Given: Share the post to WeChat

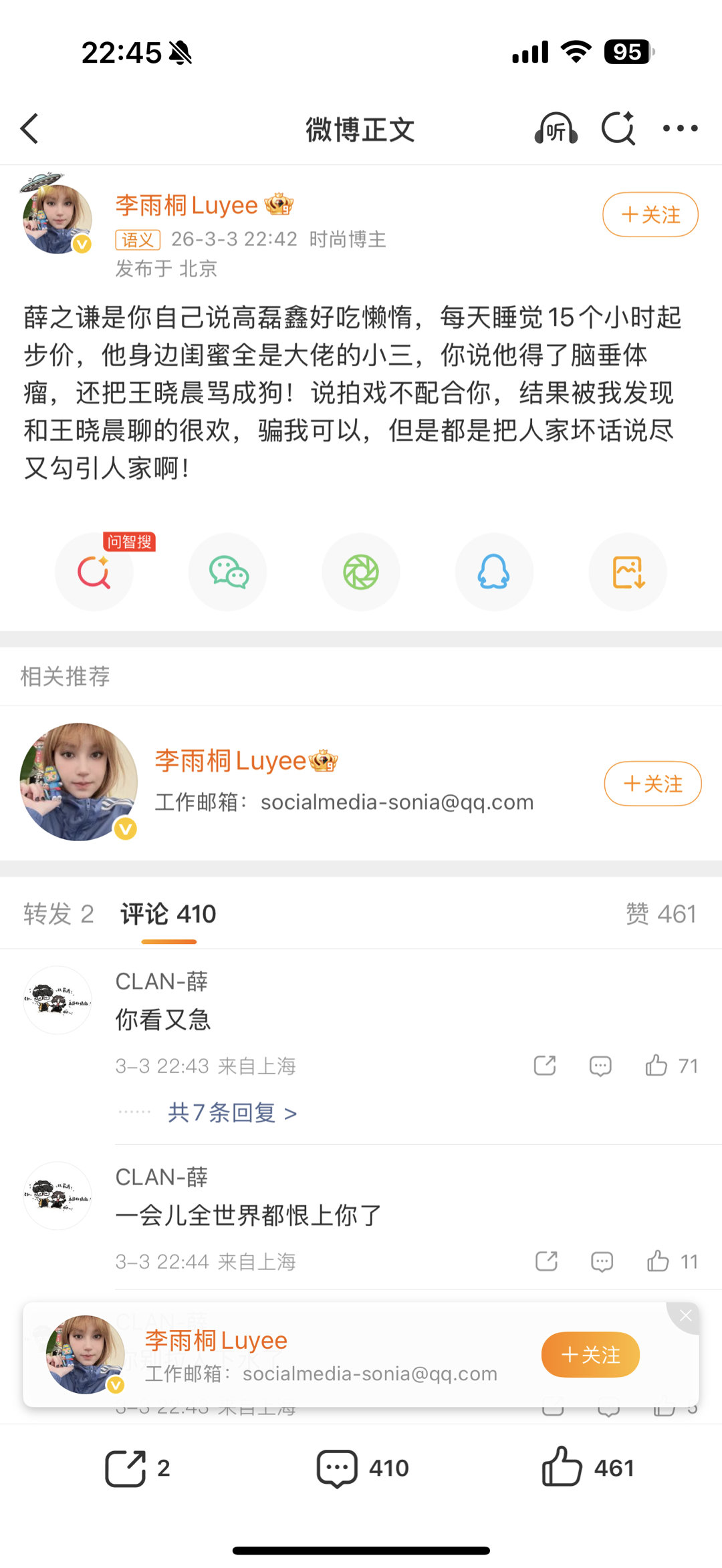Looking at the screenshot, I should [227, 572].
